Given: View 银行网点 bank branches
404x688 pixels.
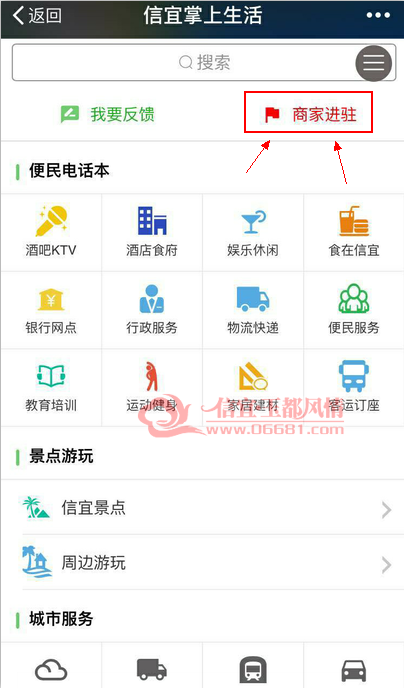Looking at the screenshot, I should click(51, 310).
